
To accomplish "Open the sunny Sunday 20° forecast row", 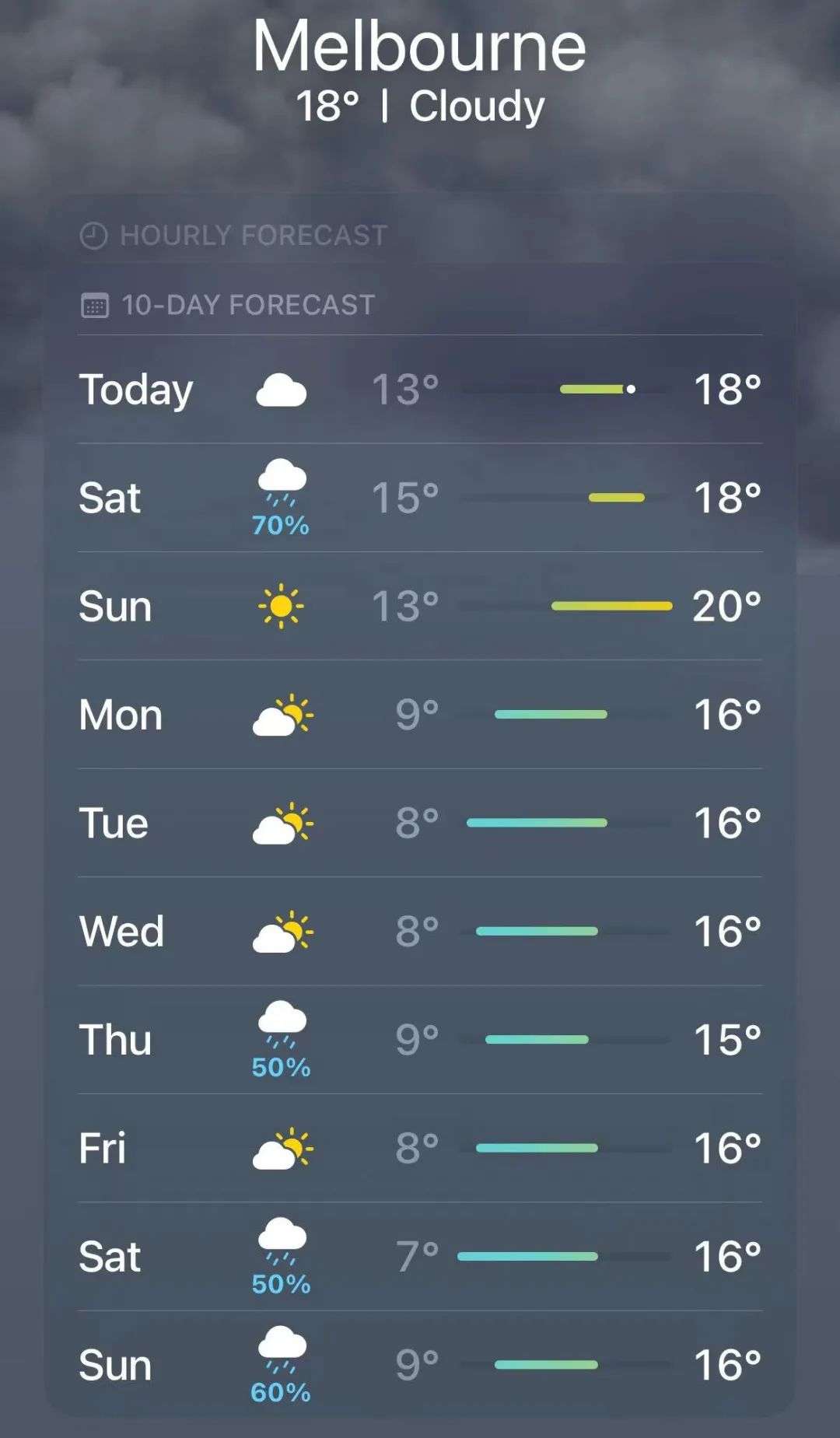I will pyautogui.click(x=420, y=606).
